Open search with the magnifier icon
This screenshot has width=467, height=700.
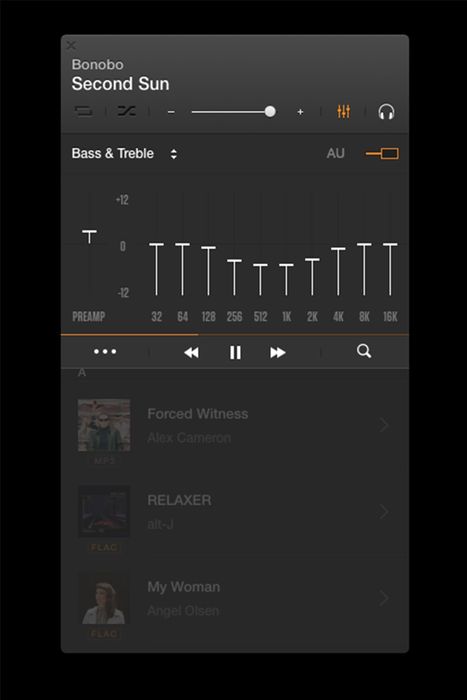coord(364,351)
